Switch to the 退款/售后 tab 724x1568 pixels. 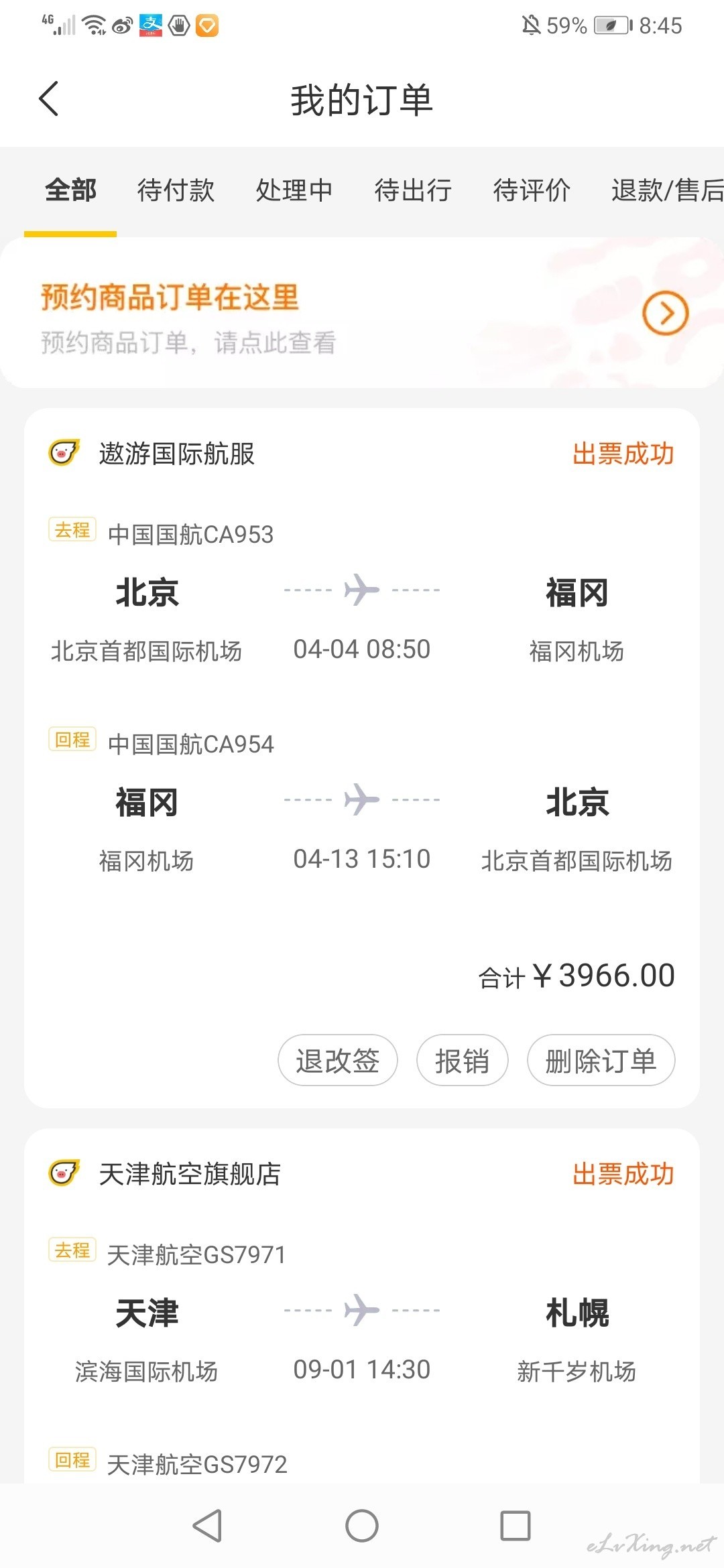(x=667, y=190)
